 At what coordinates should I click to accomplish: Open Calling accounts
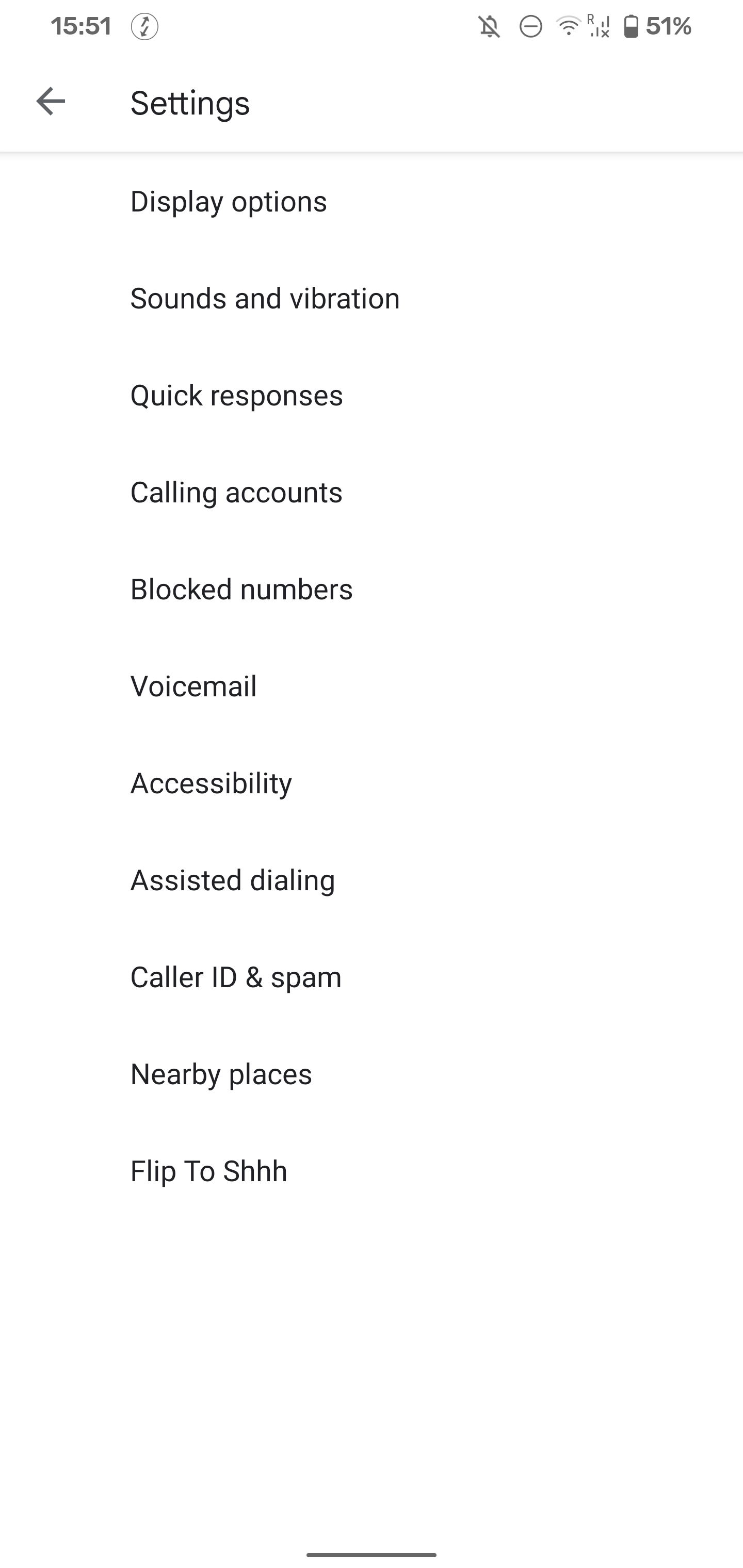tap(236, 492)
